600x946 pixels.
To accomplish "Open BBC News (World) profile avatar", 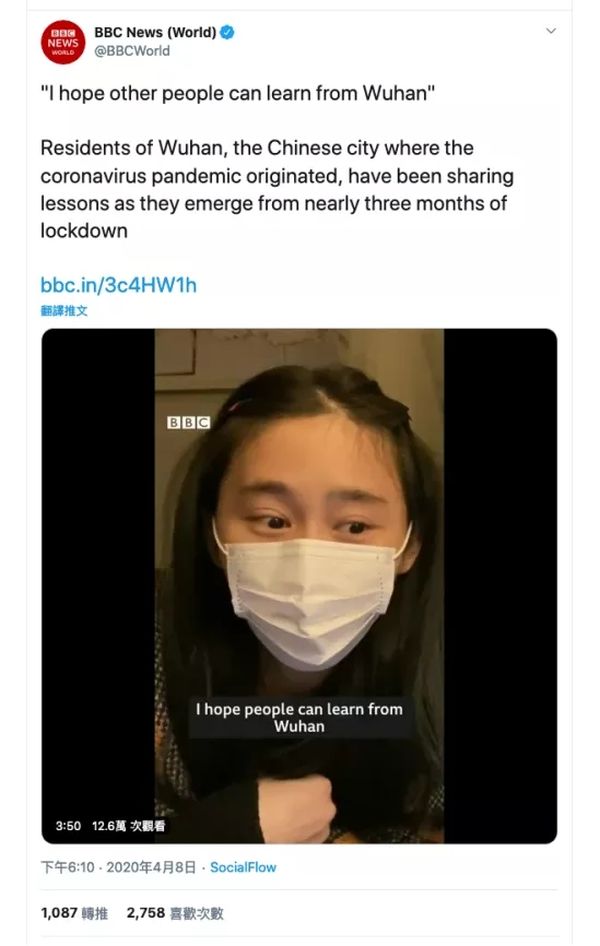I will 63,42.
